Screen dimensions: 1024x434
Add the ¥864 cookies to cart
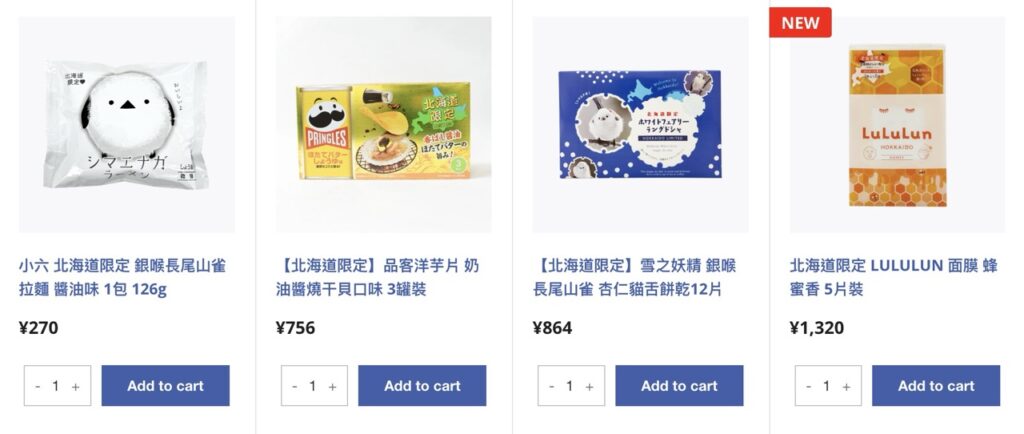[x=679, y=386]
